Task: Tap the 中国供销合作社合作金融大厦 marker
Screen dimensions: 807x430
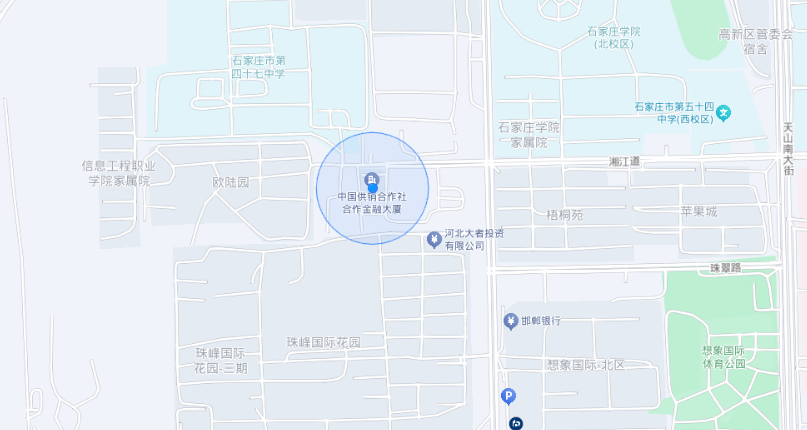Action: tap(373, 179)
